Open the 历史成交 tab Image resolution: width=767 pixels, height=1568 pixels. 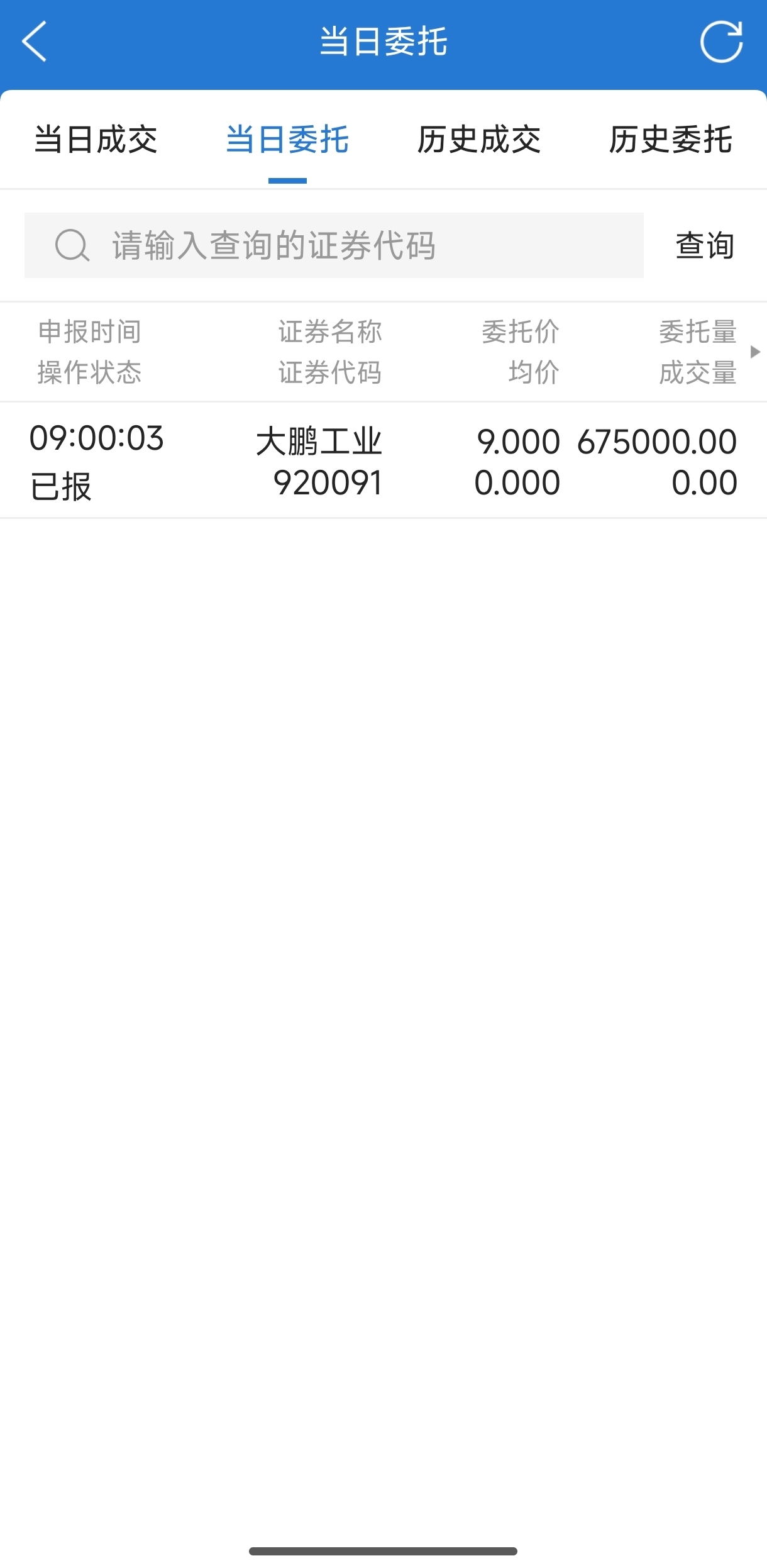tap(479, 140)
